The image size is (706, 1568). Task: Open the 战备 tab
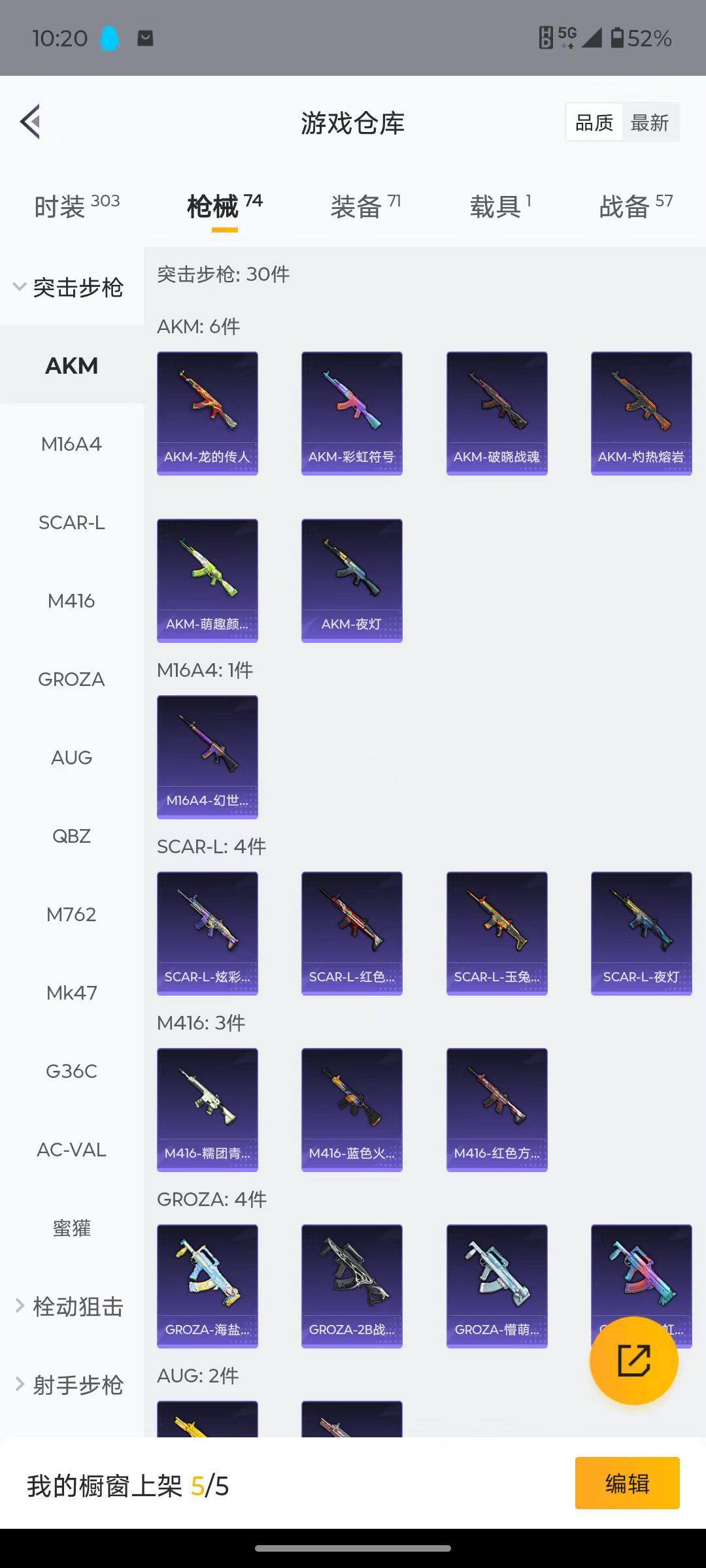(x=635, y=206)
